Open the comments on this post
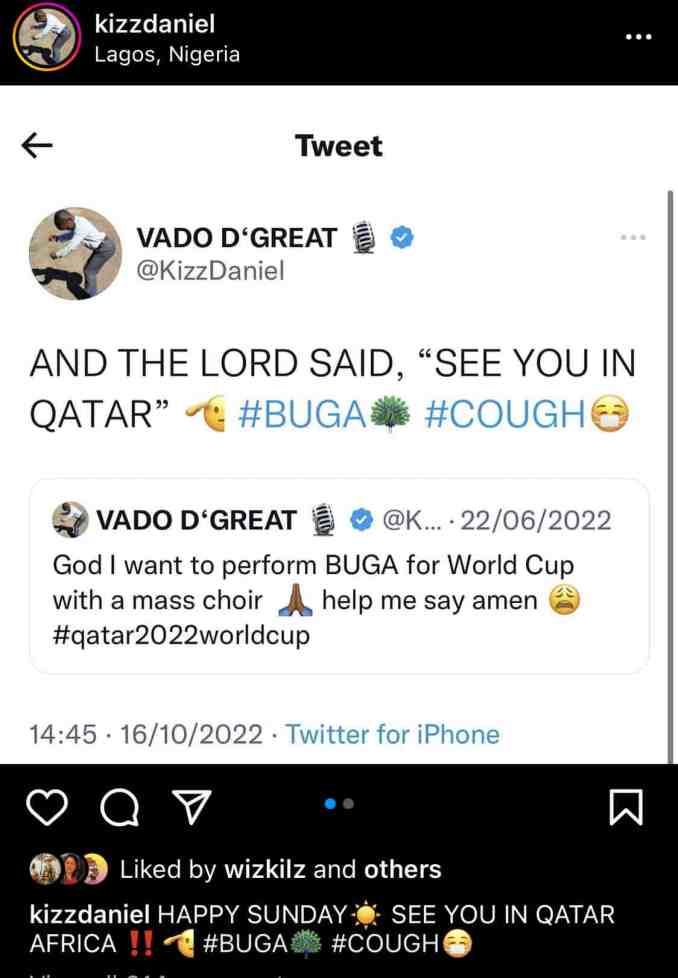 pos(120,807)
